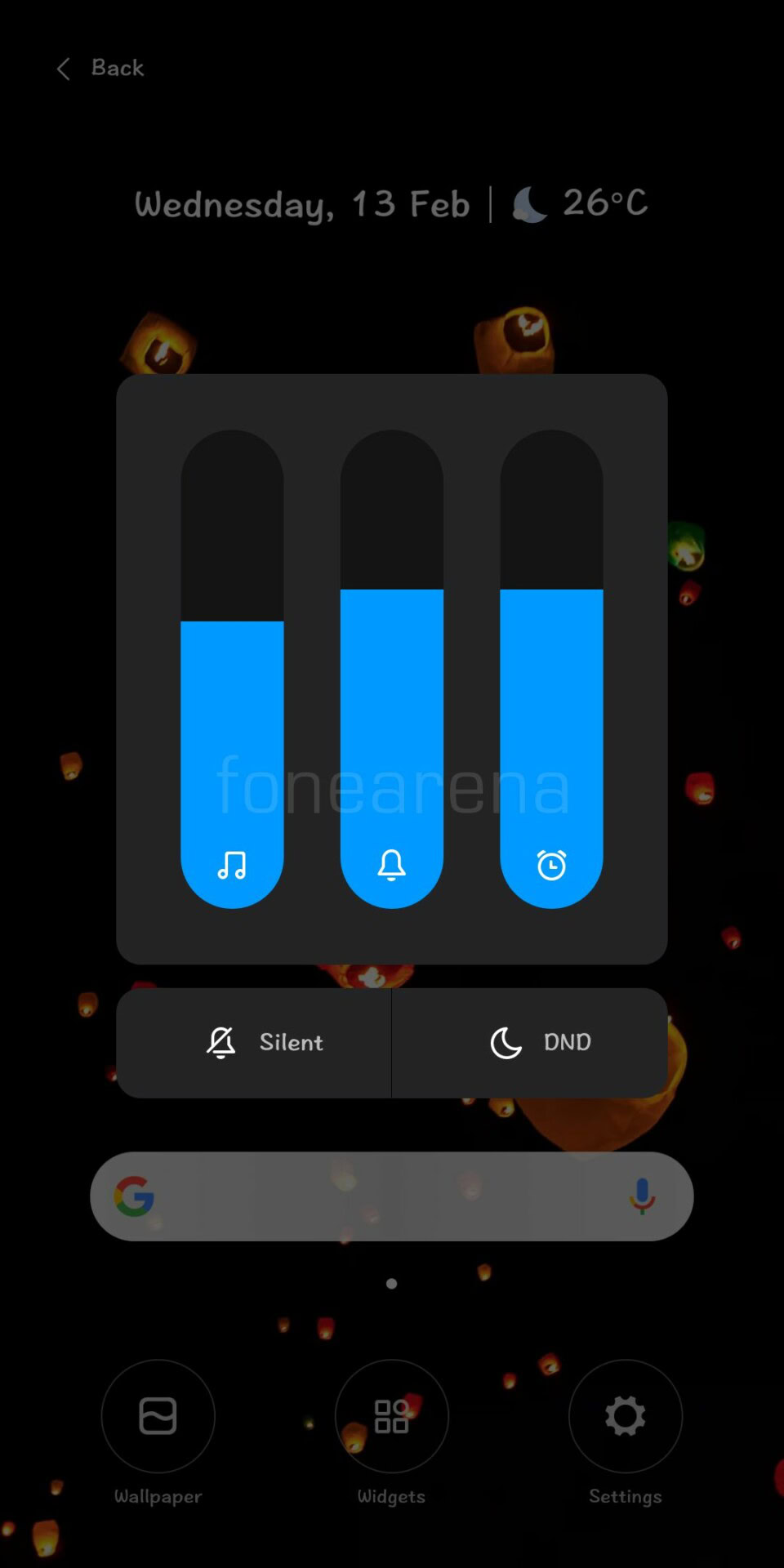This screenshot has width=784, height=1568.
Task: Go back using the Back button
Action: (x=100, y=68)
